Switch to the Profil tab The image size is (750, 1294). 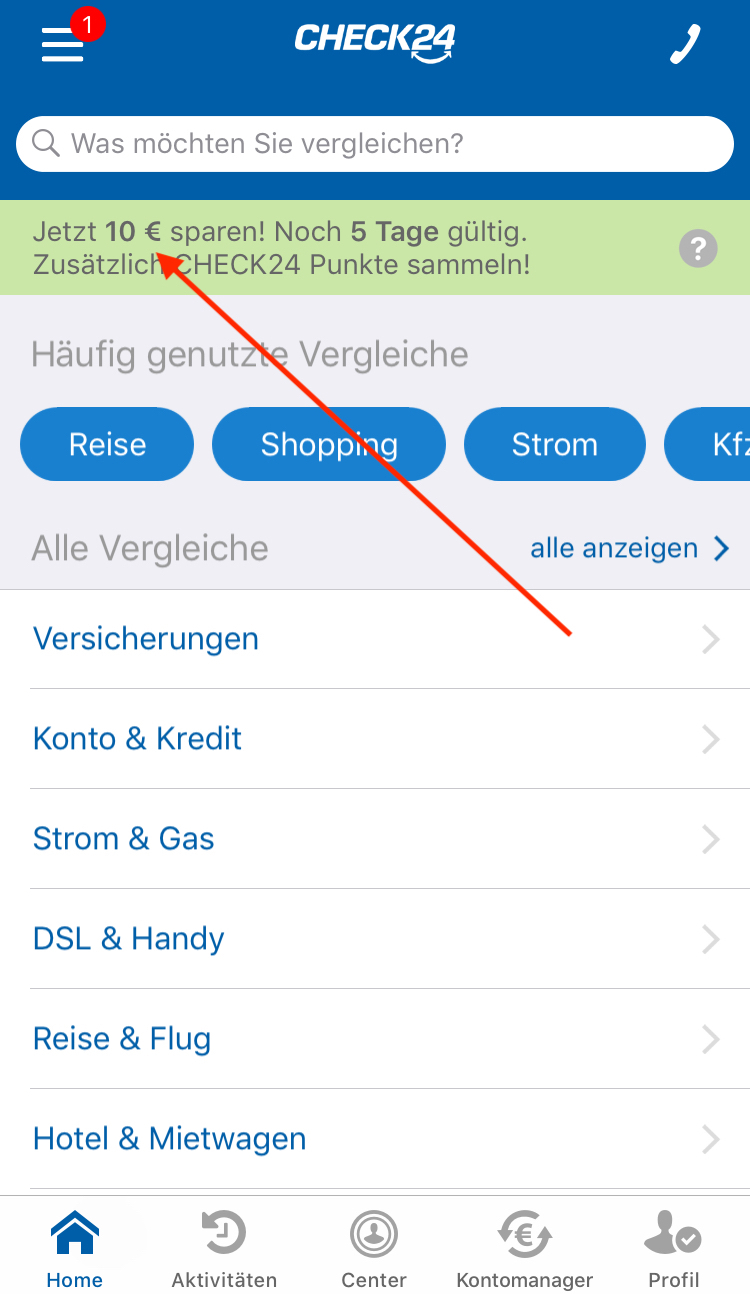coord(674,1248)
